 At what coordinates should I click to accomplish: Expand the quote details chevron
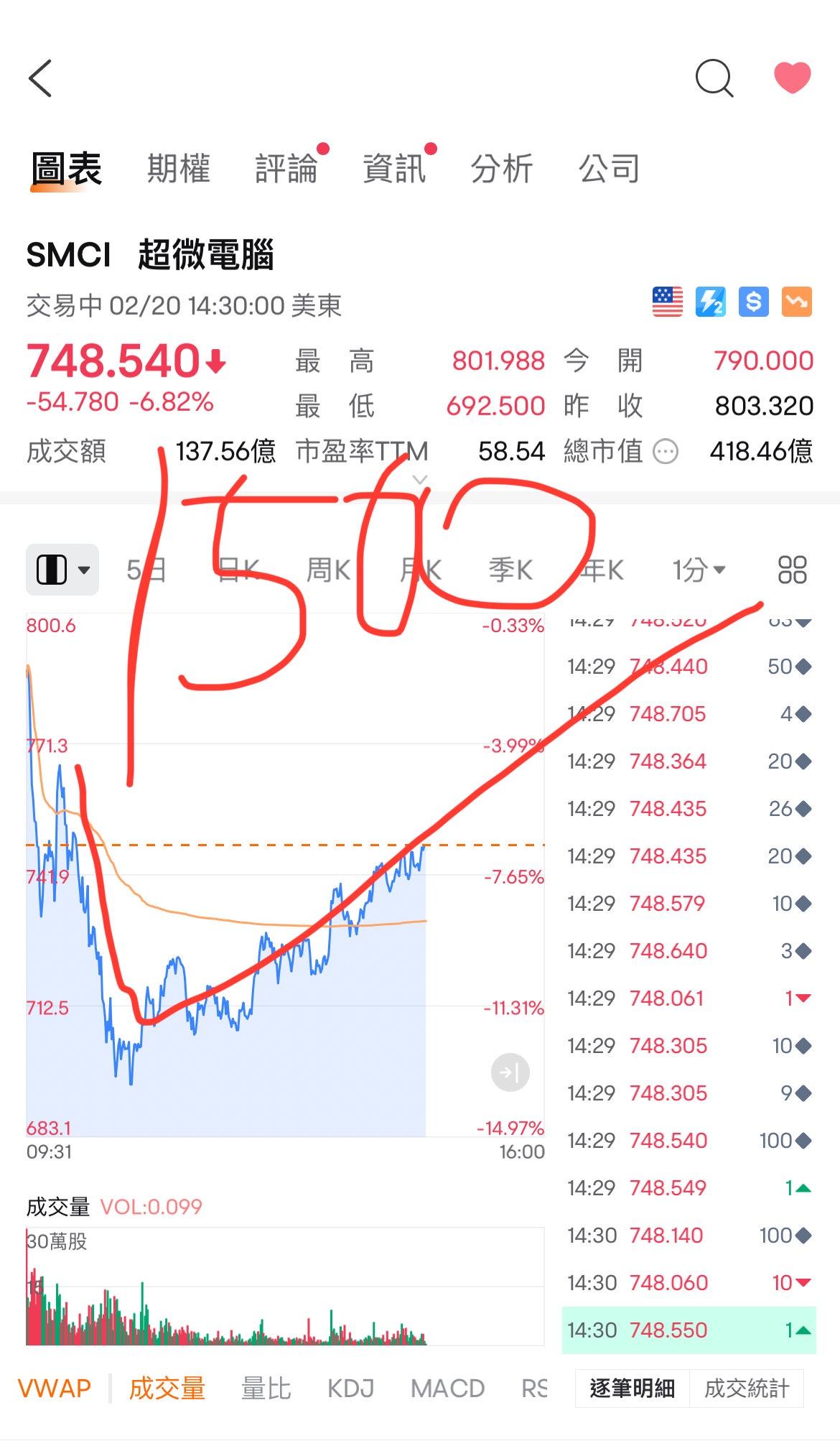420,479
